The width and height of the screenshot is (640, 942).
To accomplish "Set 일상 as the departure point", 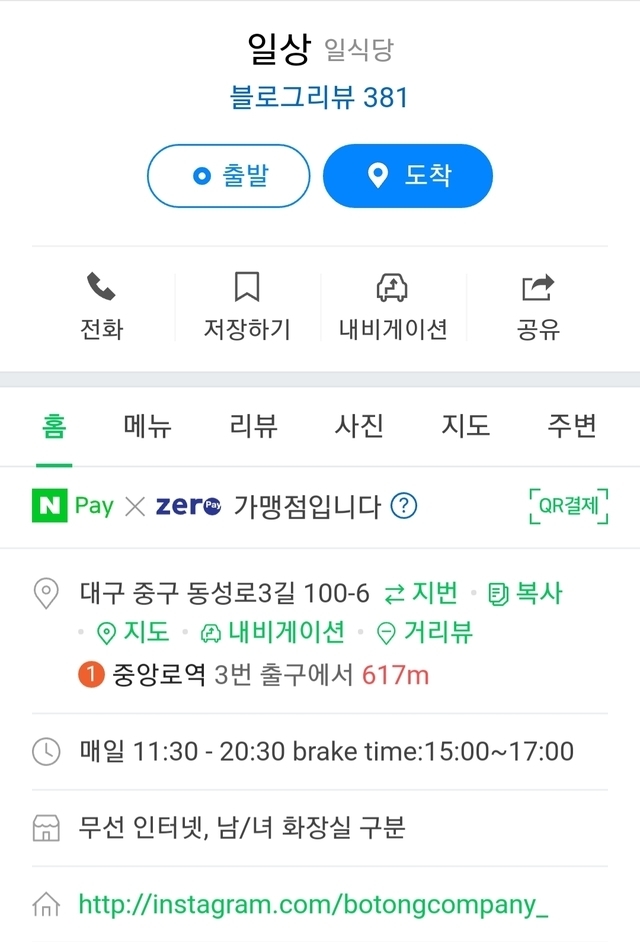I will (x=228, y=176).
